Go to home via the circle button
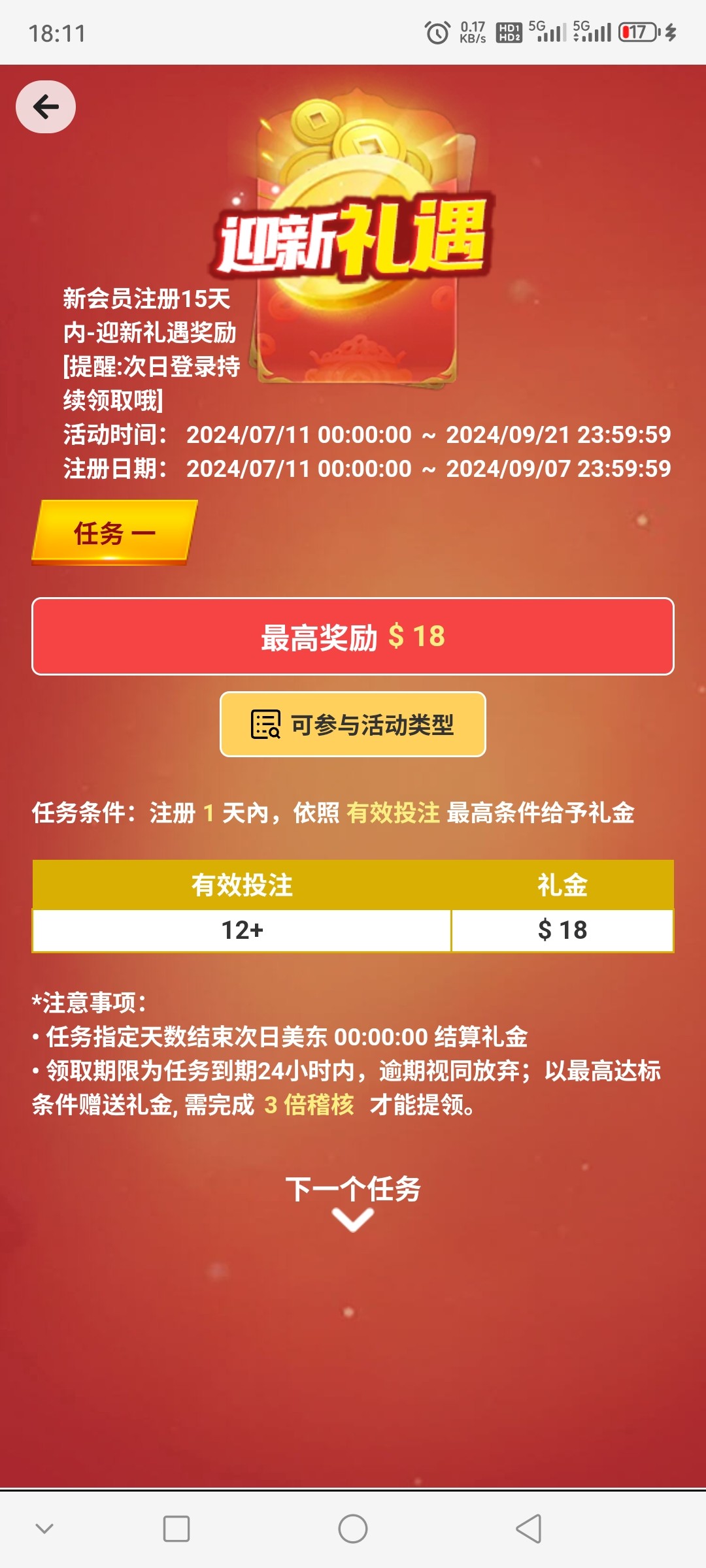 (x=353, y=1529)
